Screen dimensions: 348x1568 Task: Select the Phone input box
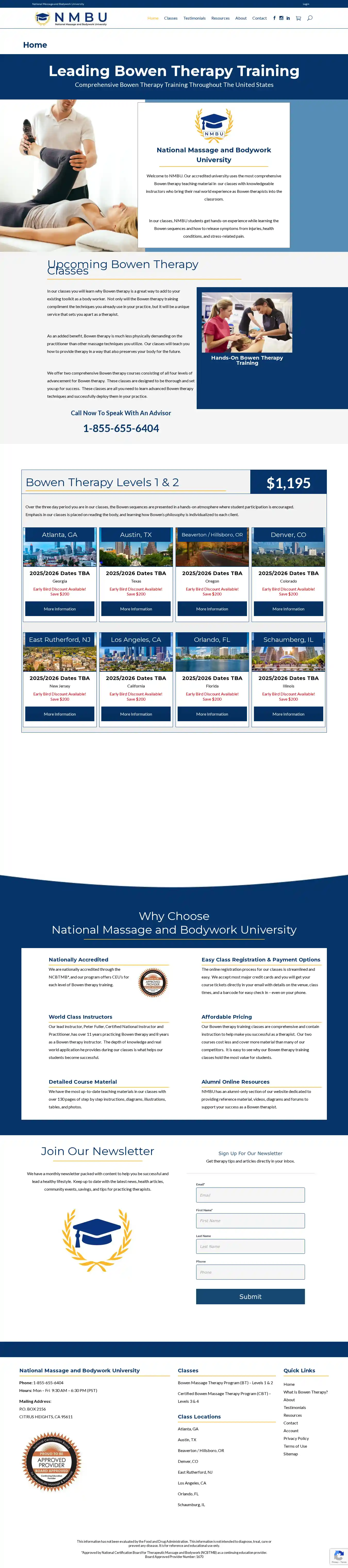pyautogui.click(x=250, y=1272)
